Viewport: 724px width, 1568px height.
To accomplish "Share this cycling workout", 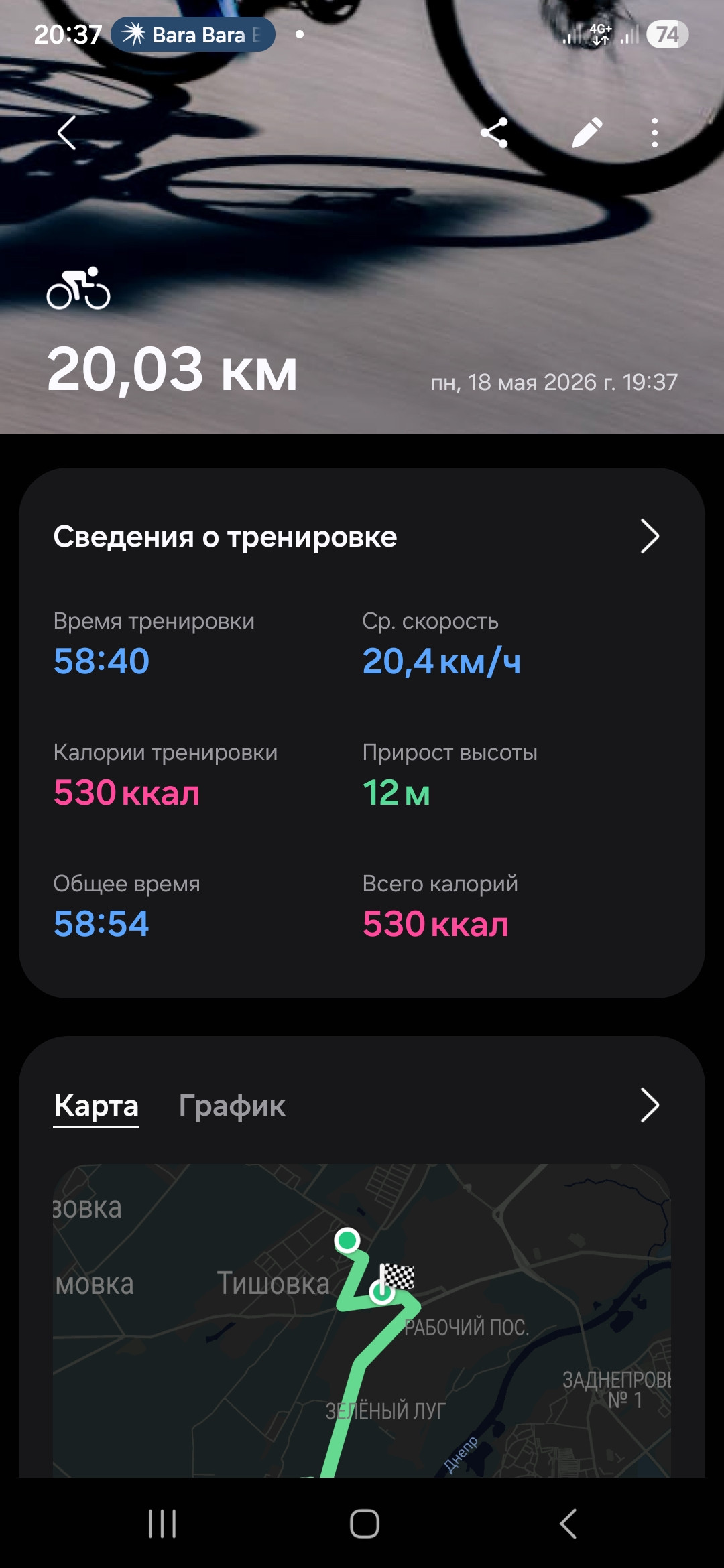I will (x=494, y=133).
